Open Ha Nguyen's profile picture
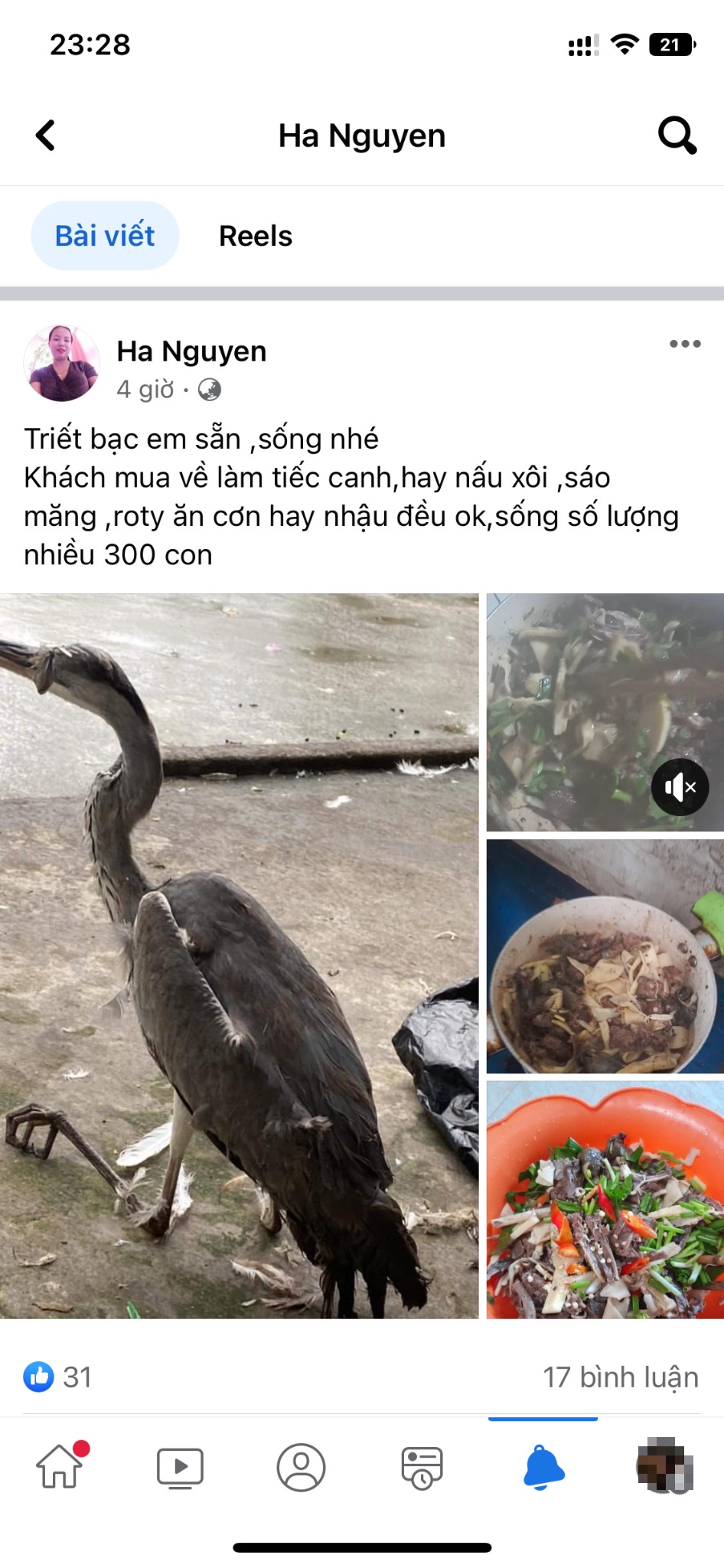 click(x=62, y=364)
